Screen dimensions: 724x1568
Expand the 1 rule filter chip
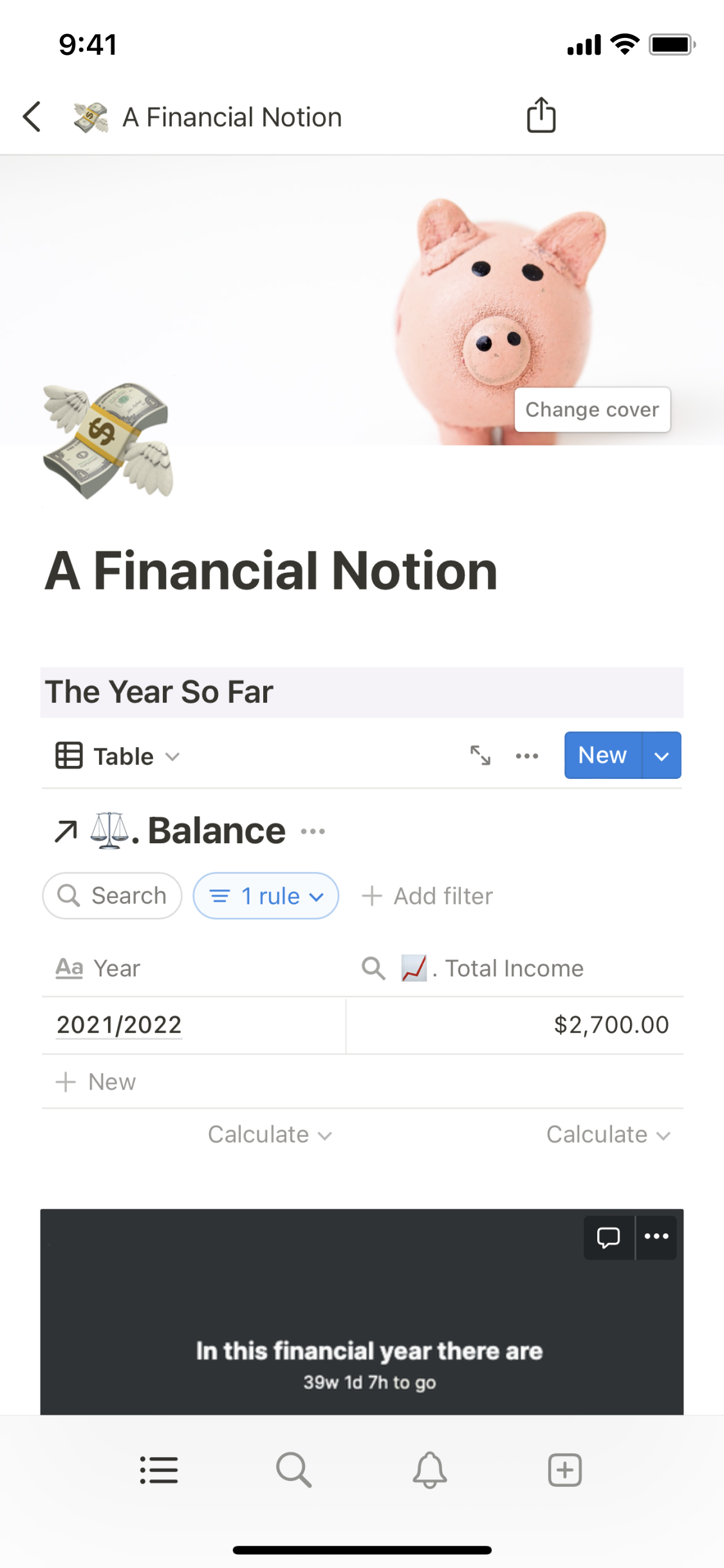[x=266, y=895]
